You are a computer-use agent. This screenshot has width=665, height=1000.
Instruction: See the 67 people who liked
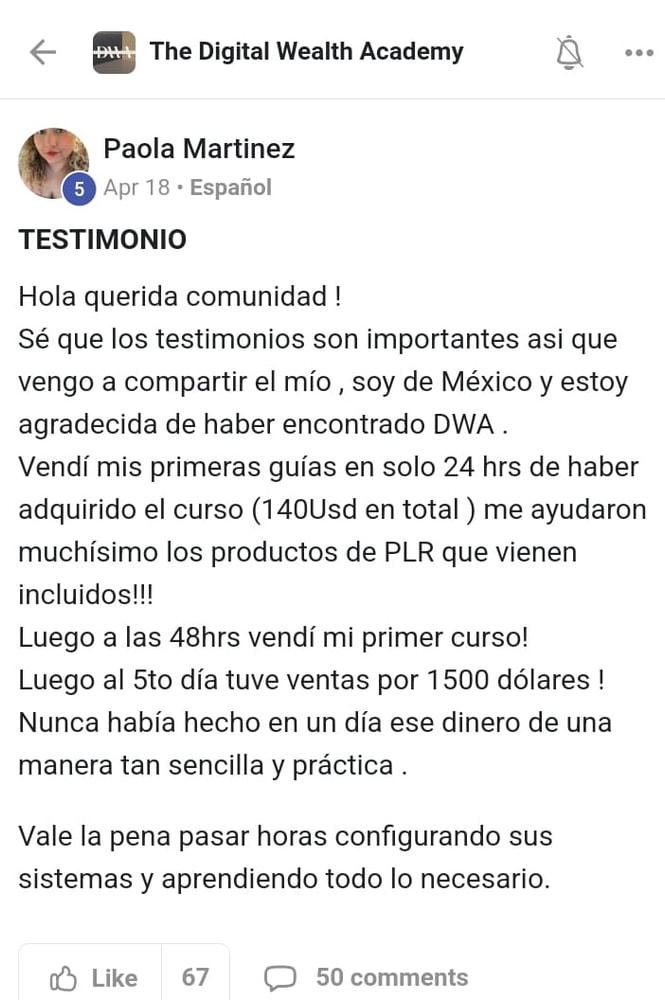[195, 977]
